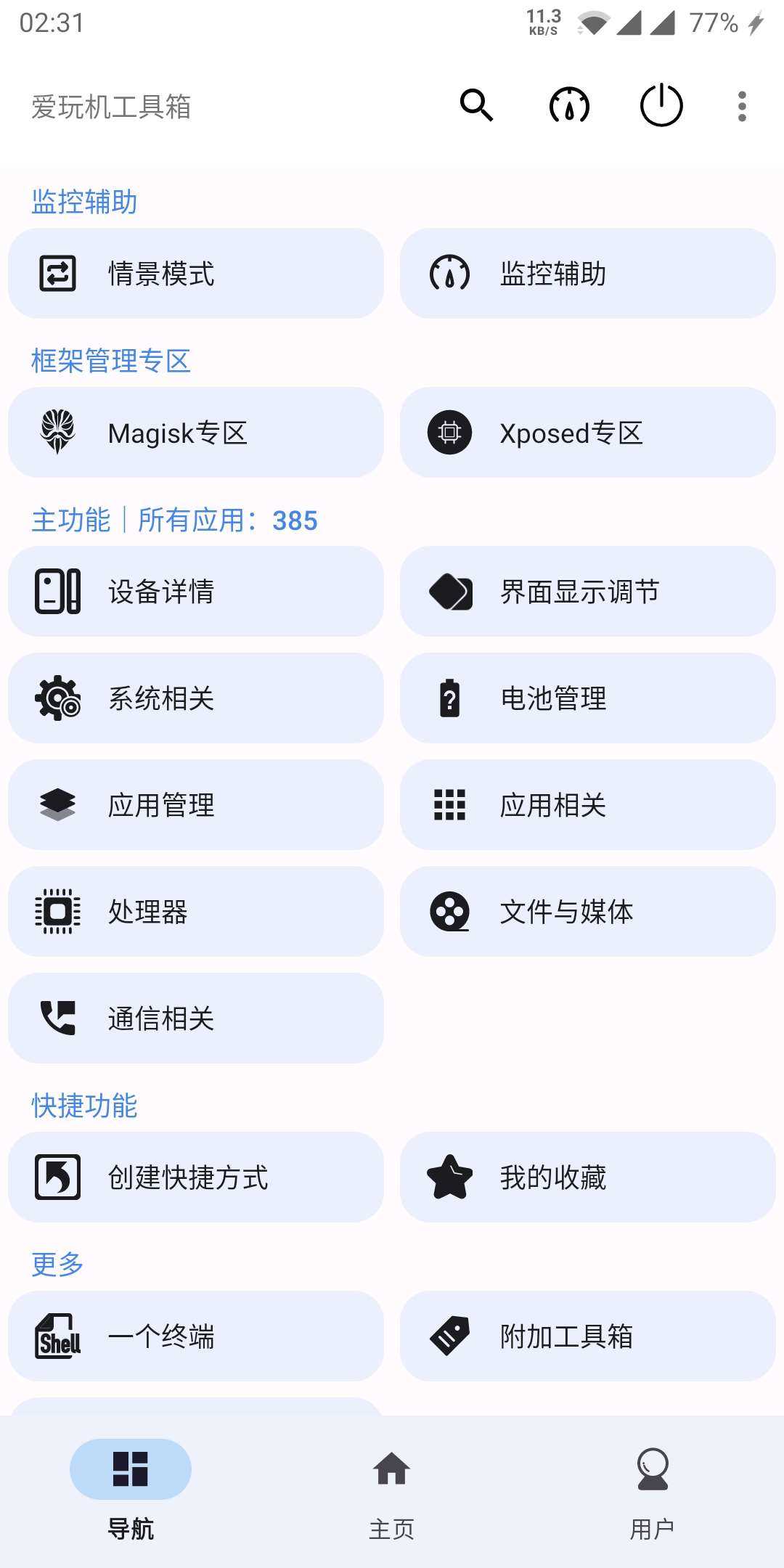The image size is (784, 1568).
Task: Open the Magisk专区 section
Action: pyautogui.click(x=196, y=433)
